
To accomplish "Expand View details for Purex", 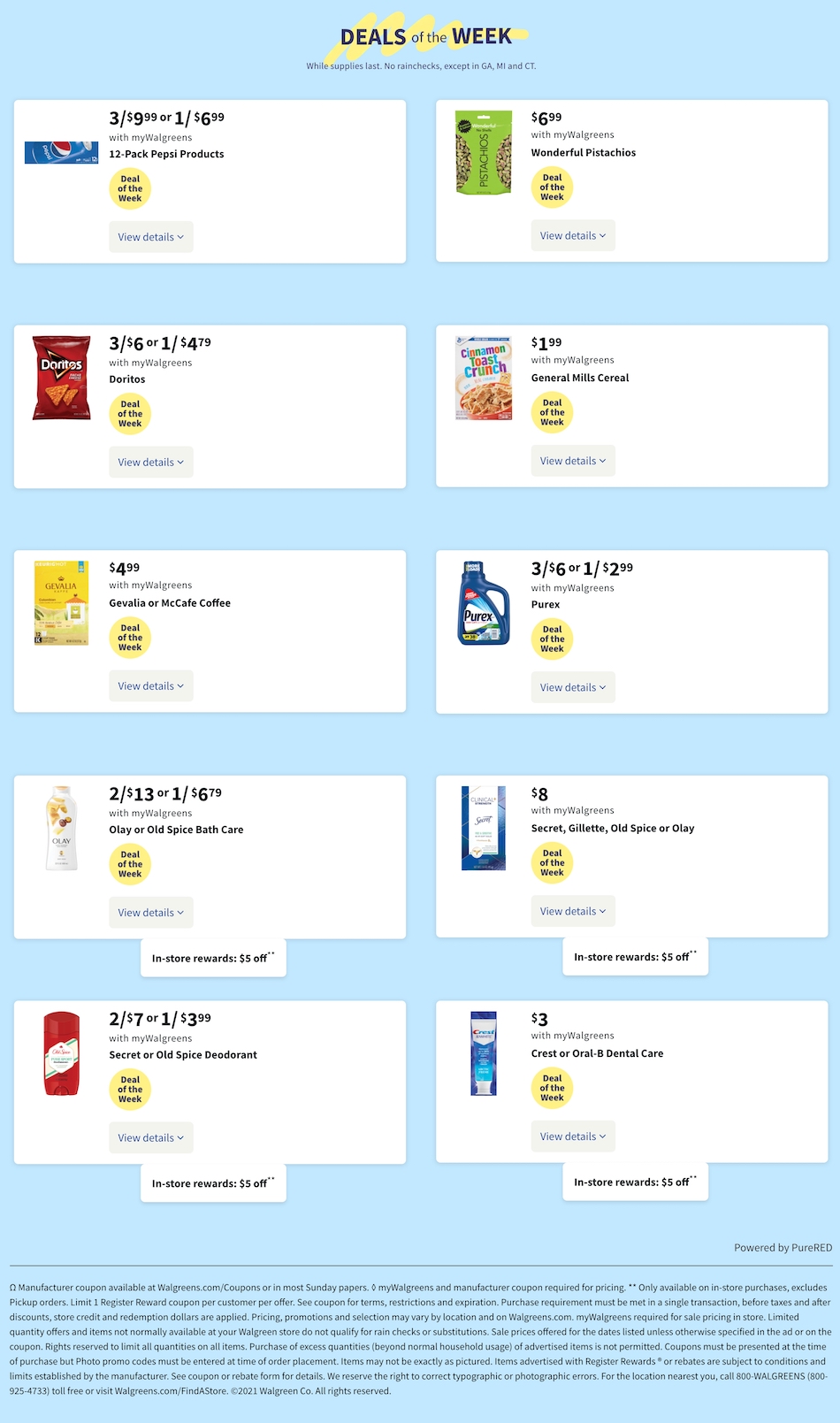I will point(573,687).
